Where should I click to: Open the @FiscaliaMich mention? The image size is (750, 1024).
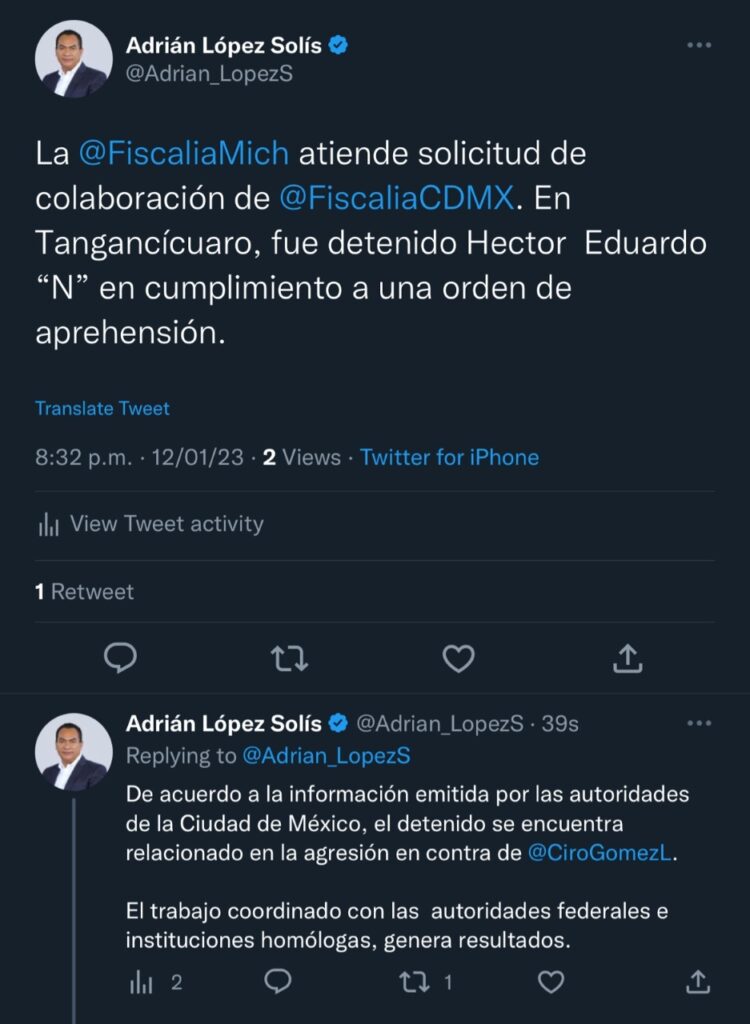pyautogui.click(x=183, y=154)
